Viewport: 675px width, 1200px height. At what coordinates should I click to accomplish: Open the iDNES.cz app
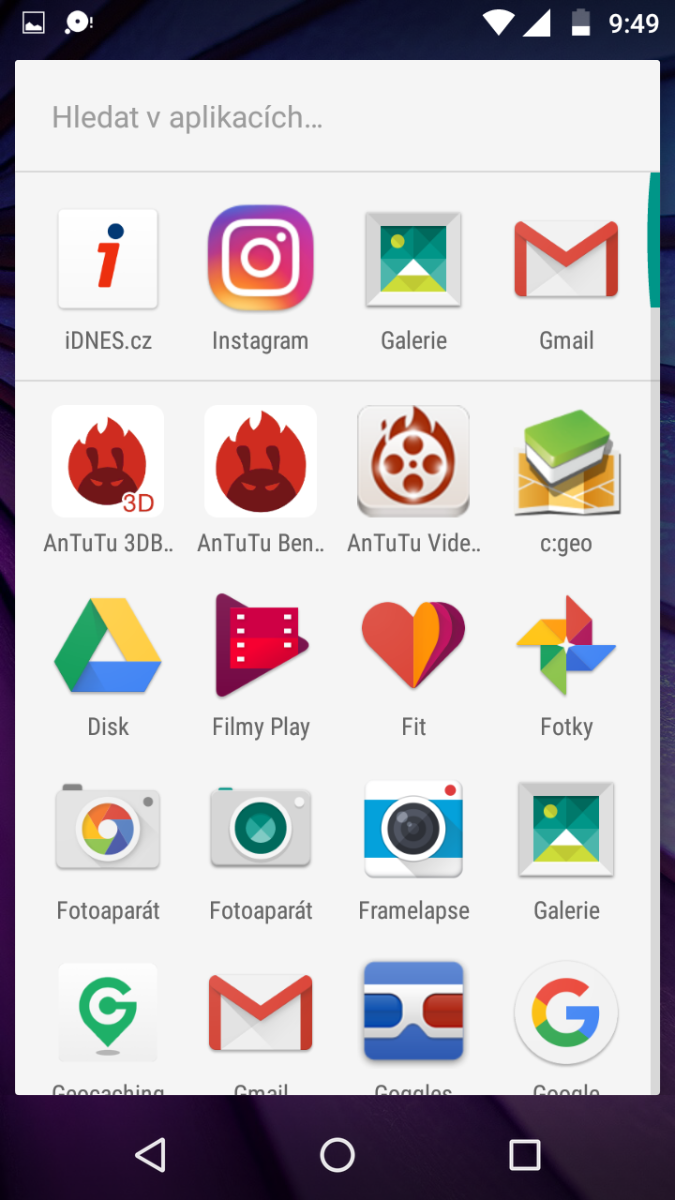(x=108, y=260)
